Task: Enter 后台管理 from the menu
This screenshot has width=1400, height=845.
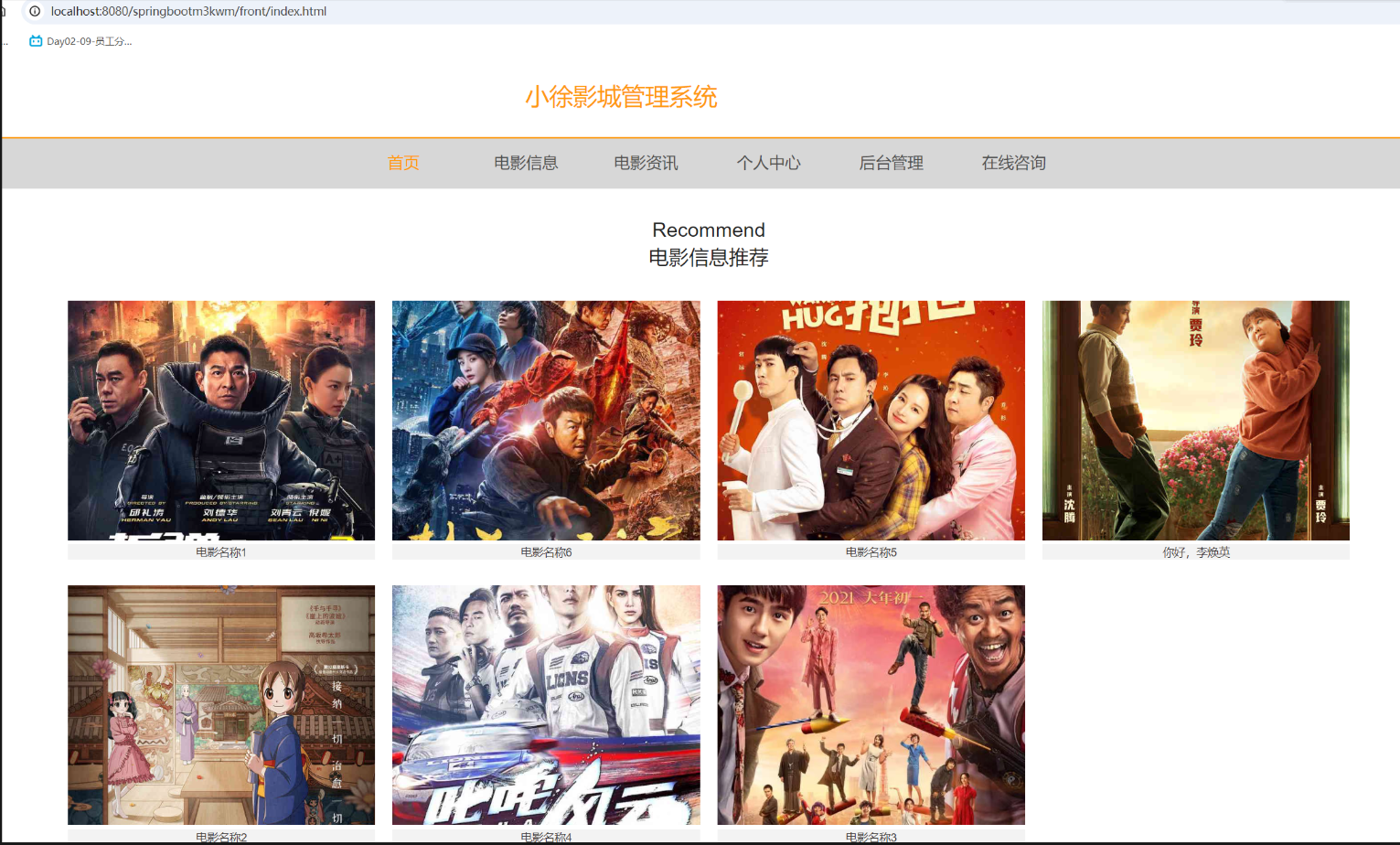Action: point(891,163)
